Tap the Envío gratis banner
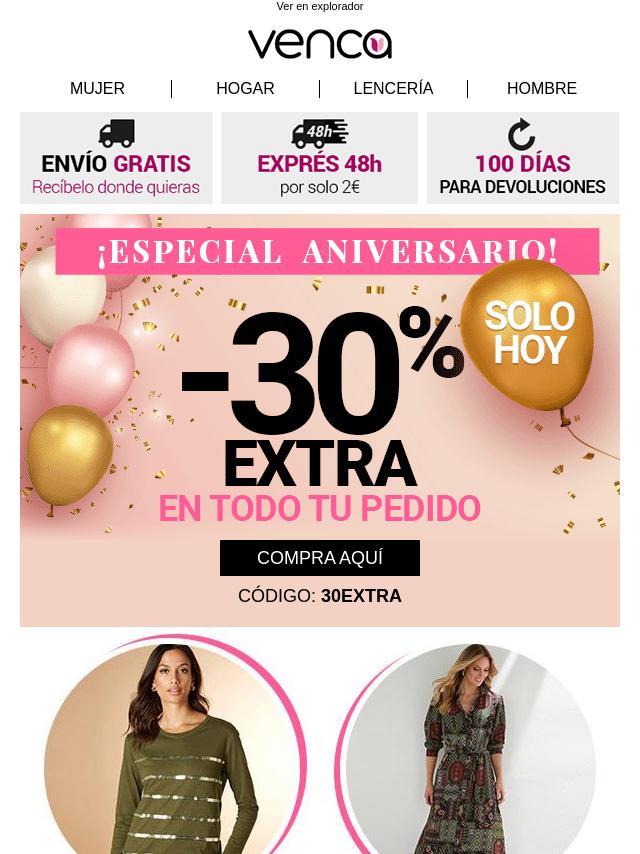This screenshot has width=640, height=854. click(x=116, y=158)
